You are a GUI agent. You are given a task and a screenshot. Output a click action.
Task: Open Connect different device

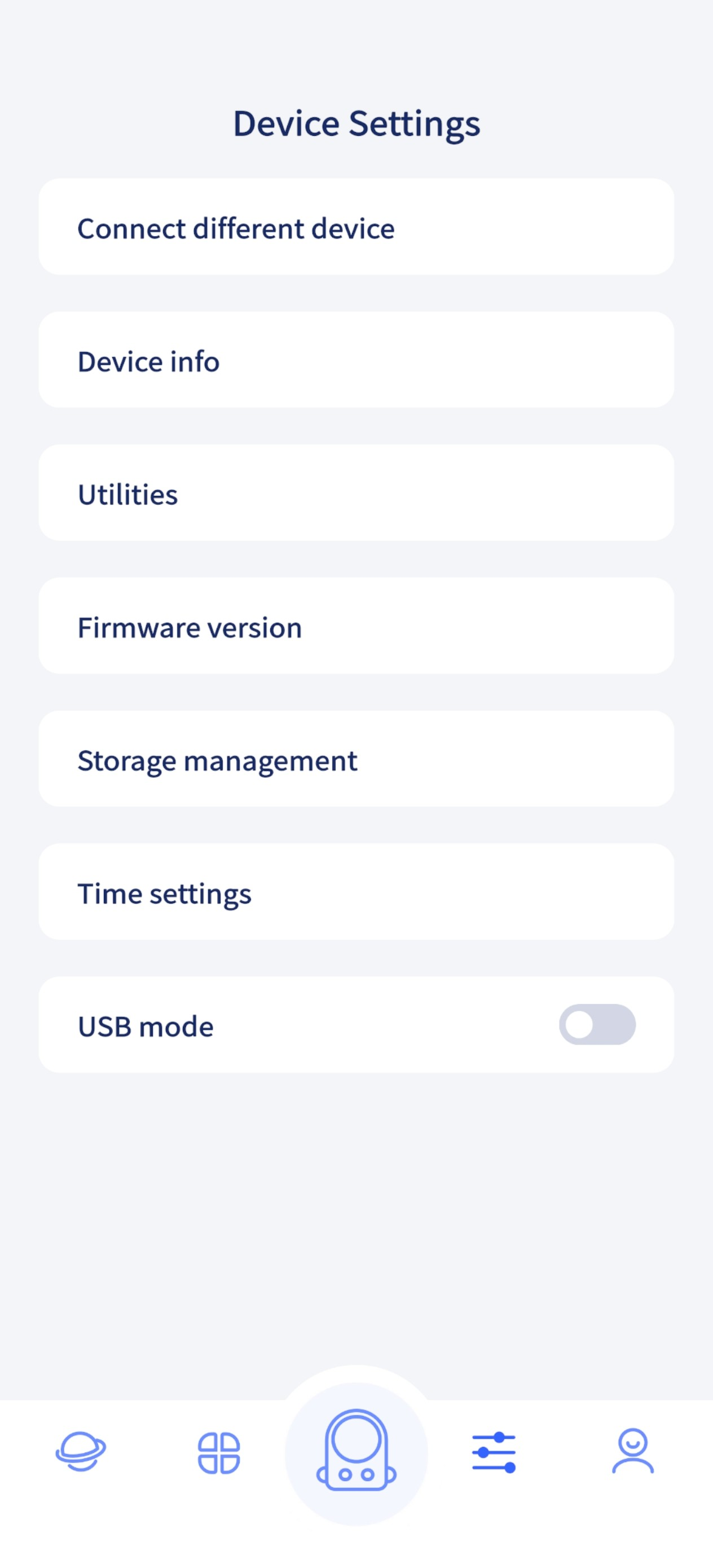point(356,227)
